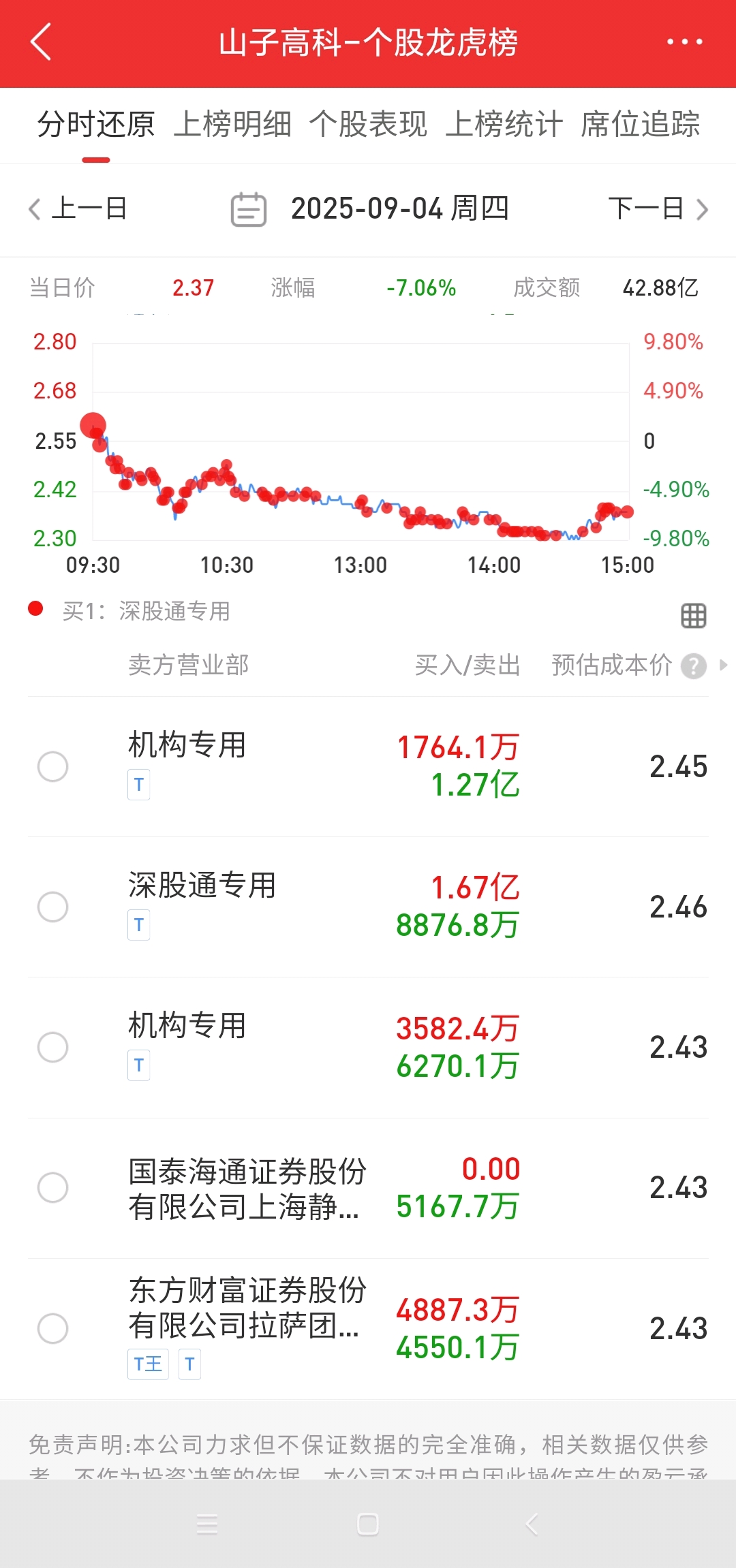Show help for 预估成本价 question mark
This screenshot has width=736, height=1568.
point(694,666)
